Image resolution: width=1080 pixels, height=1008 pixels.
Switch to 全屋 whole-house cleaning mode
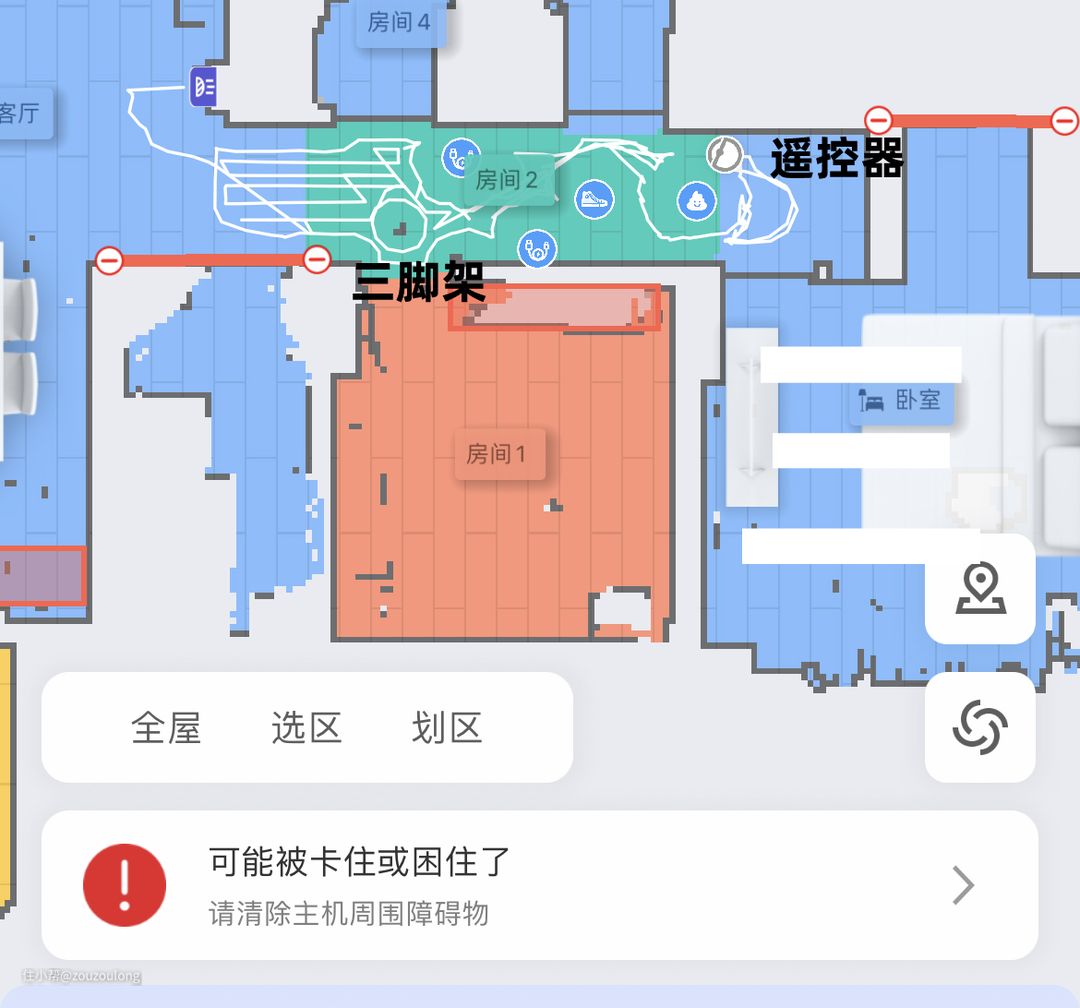point(166,727)
